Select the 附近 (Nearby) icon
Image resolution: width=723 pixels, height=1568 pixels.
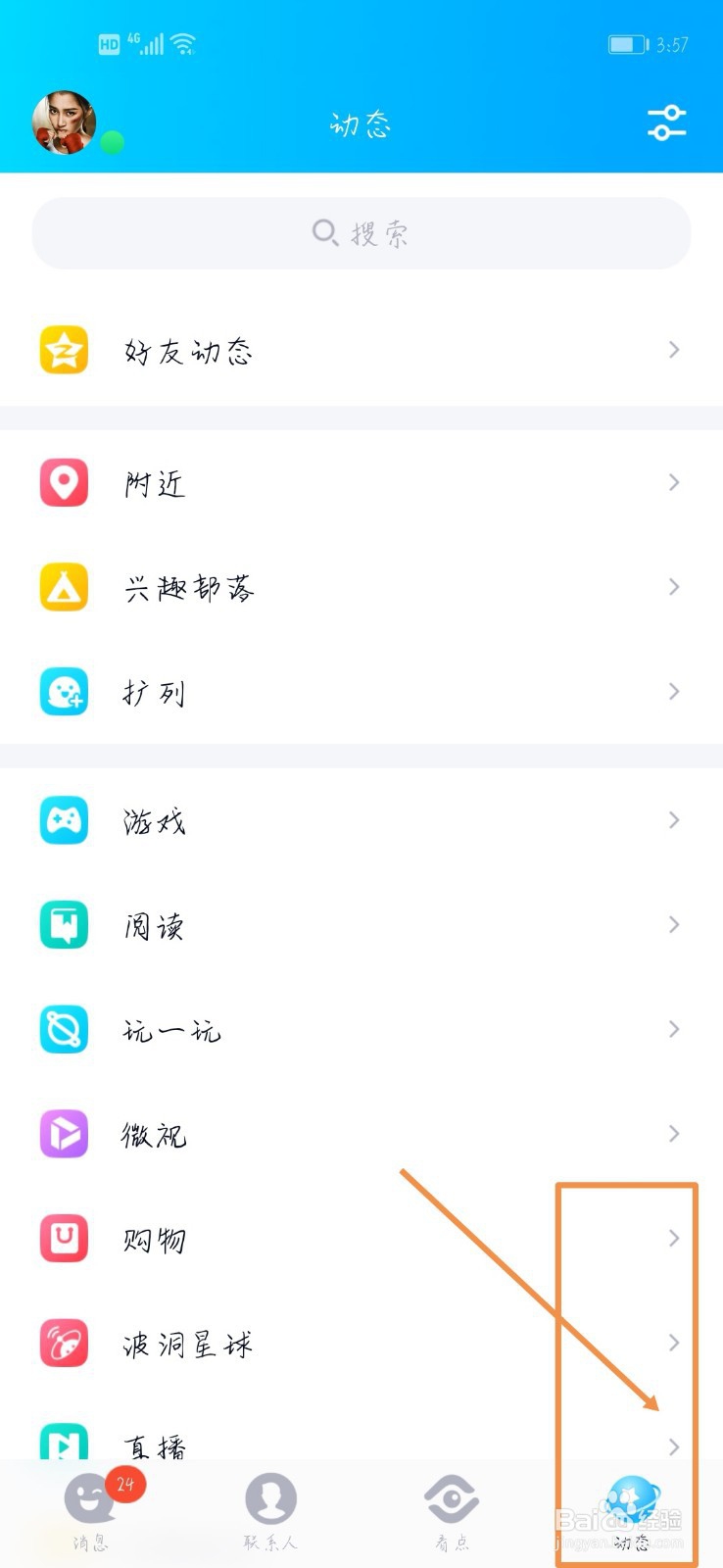63,482
